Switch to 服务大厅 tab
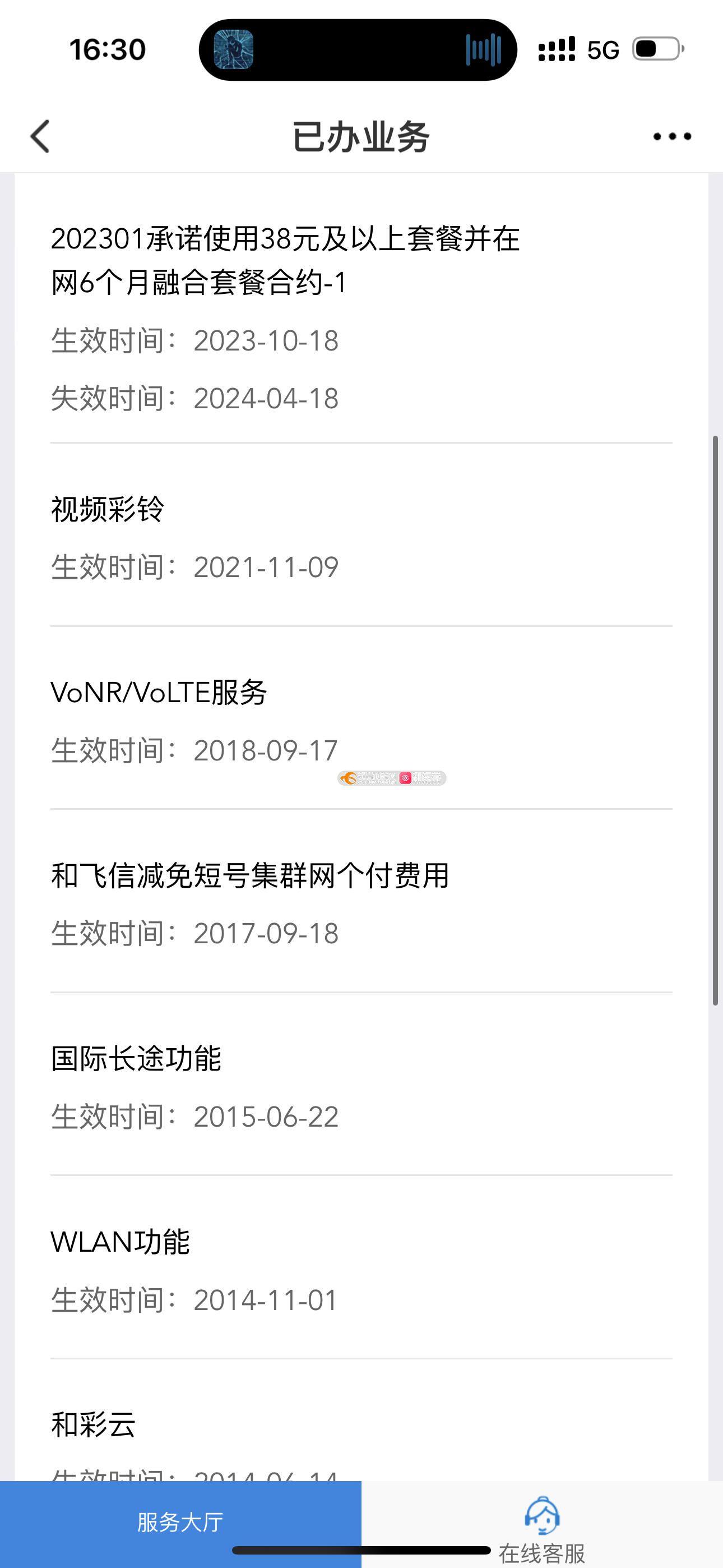Viewport: 723px width, 1568px height. (x=180, y=1522)
